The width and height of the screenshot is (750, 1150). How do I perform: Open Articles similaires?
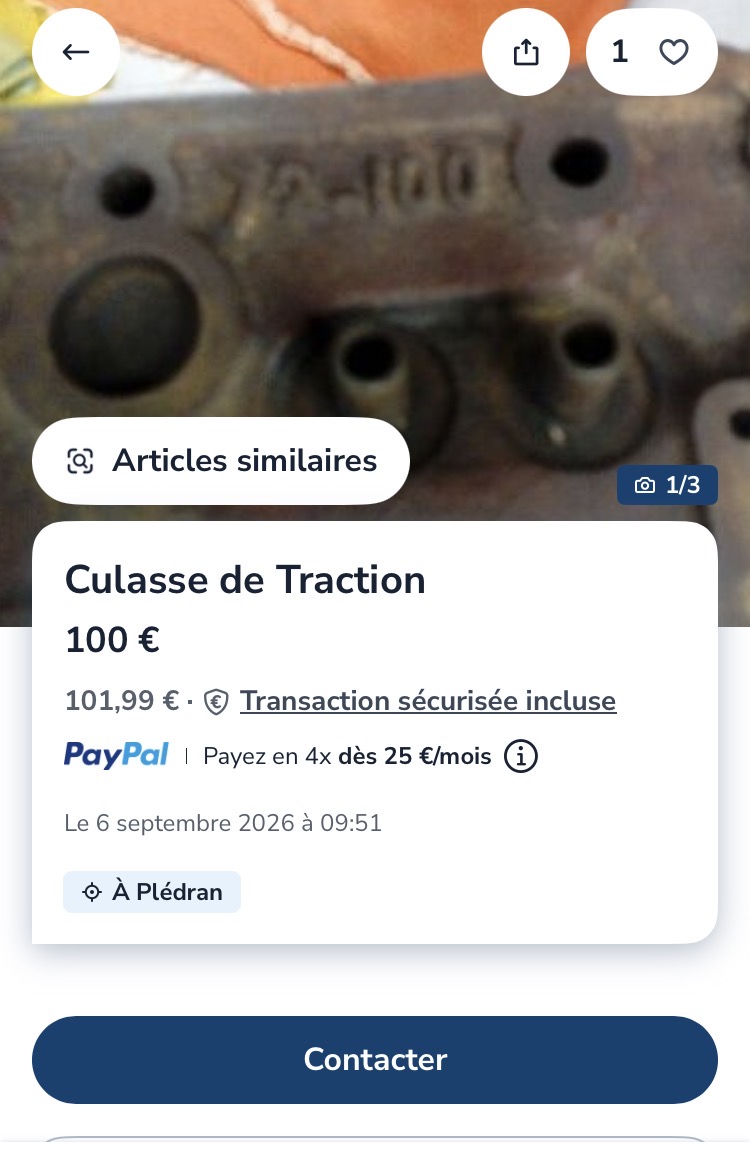(221, 461)
